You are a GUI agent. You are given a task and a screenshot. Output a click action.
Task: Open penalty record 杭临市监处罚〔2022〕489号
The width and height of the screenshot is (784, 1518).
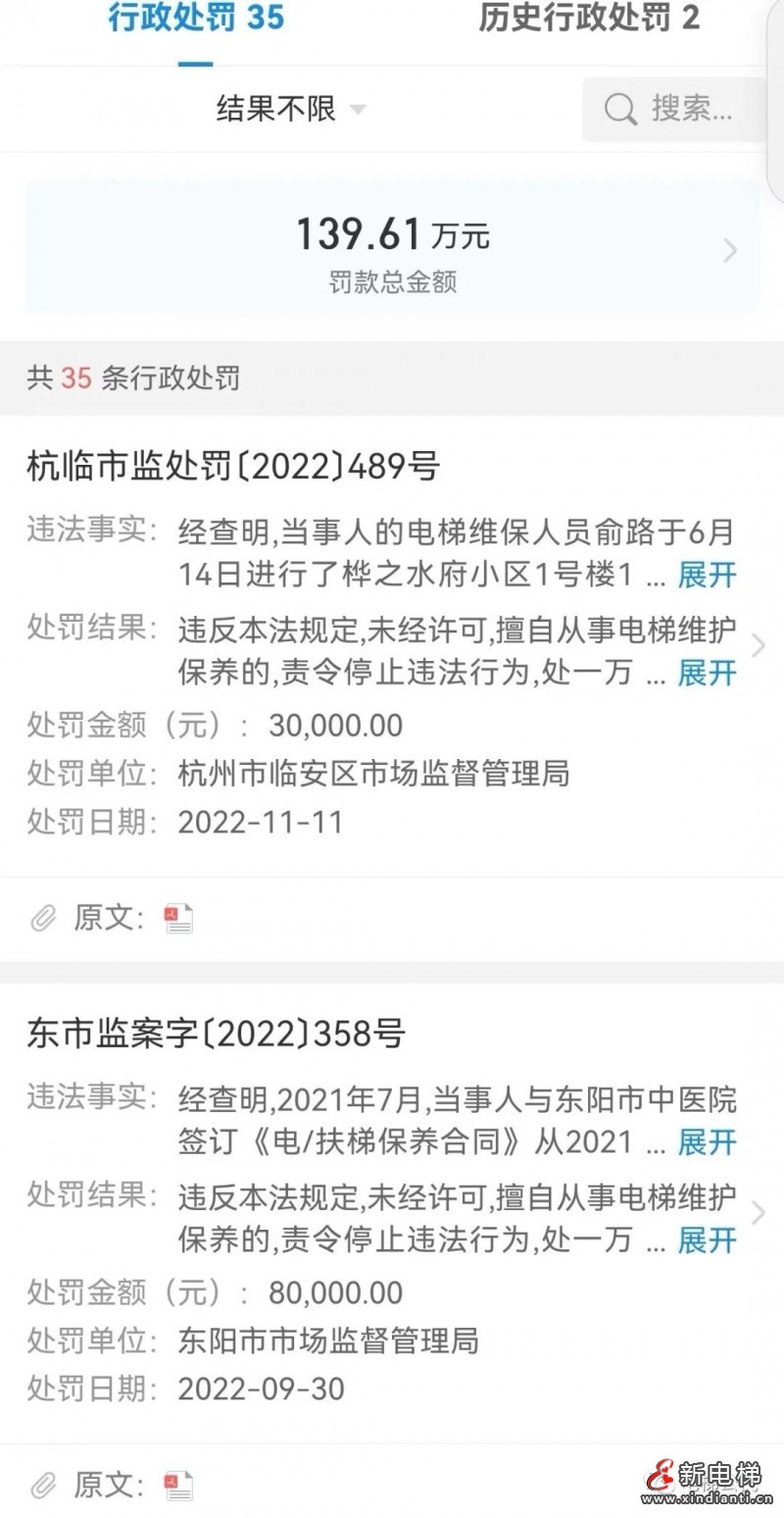click(233, 467)
